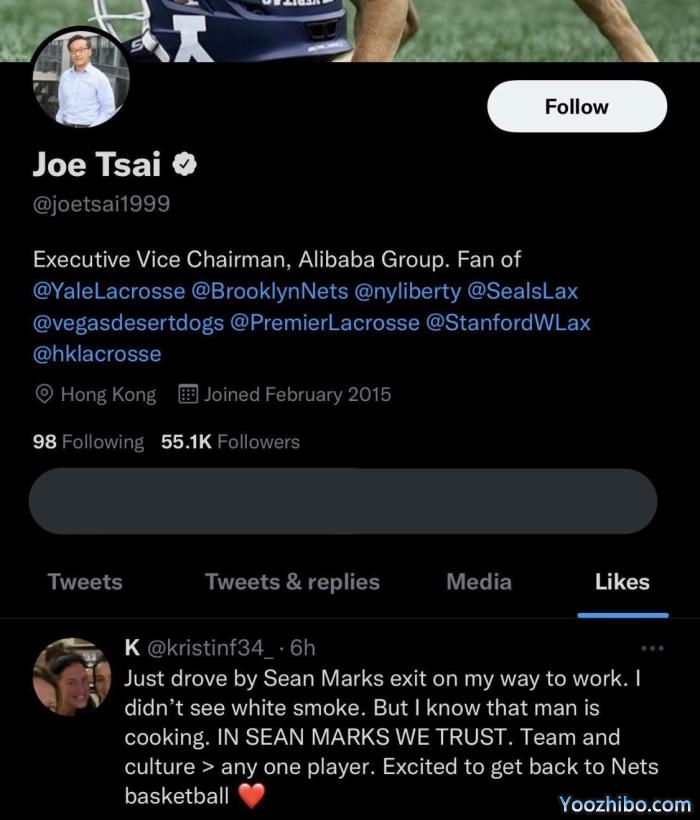View the 55.1K Followers list

point(230,441)
